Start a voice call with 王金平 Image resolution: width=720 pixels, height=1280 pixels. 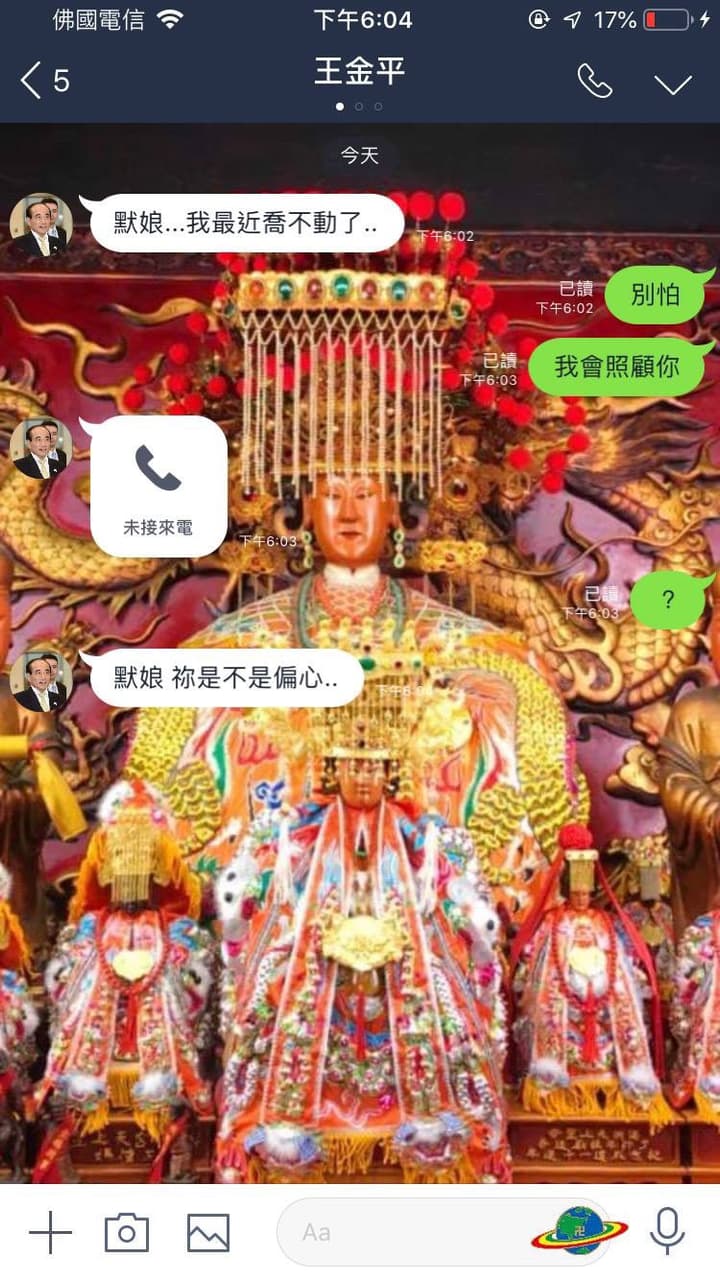click(x=594, y=81)
